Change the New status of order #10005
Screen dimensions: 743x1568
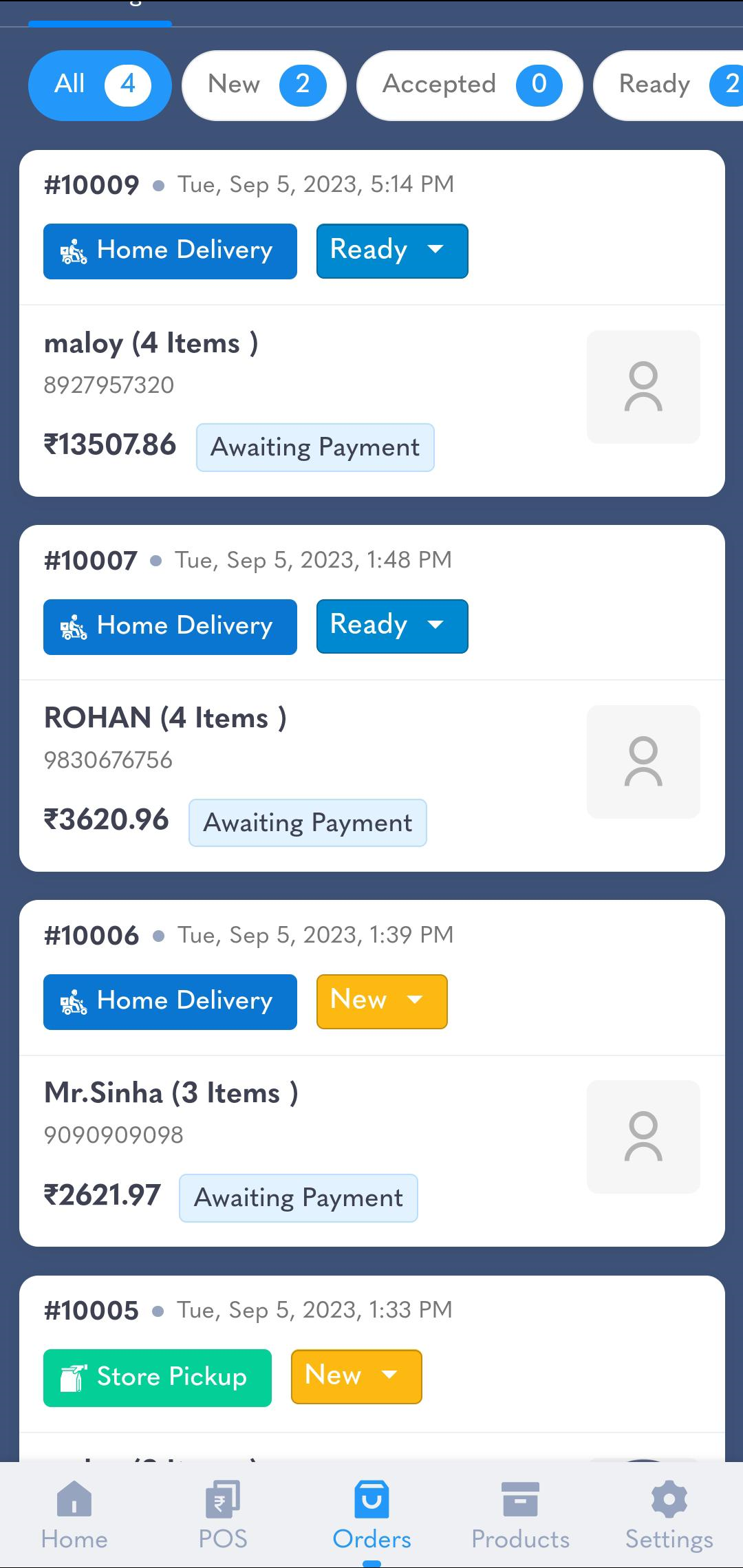(x=356, y=1377)
